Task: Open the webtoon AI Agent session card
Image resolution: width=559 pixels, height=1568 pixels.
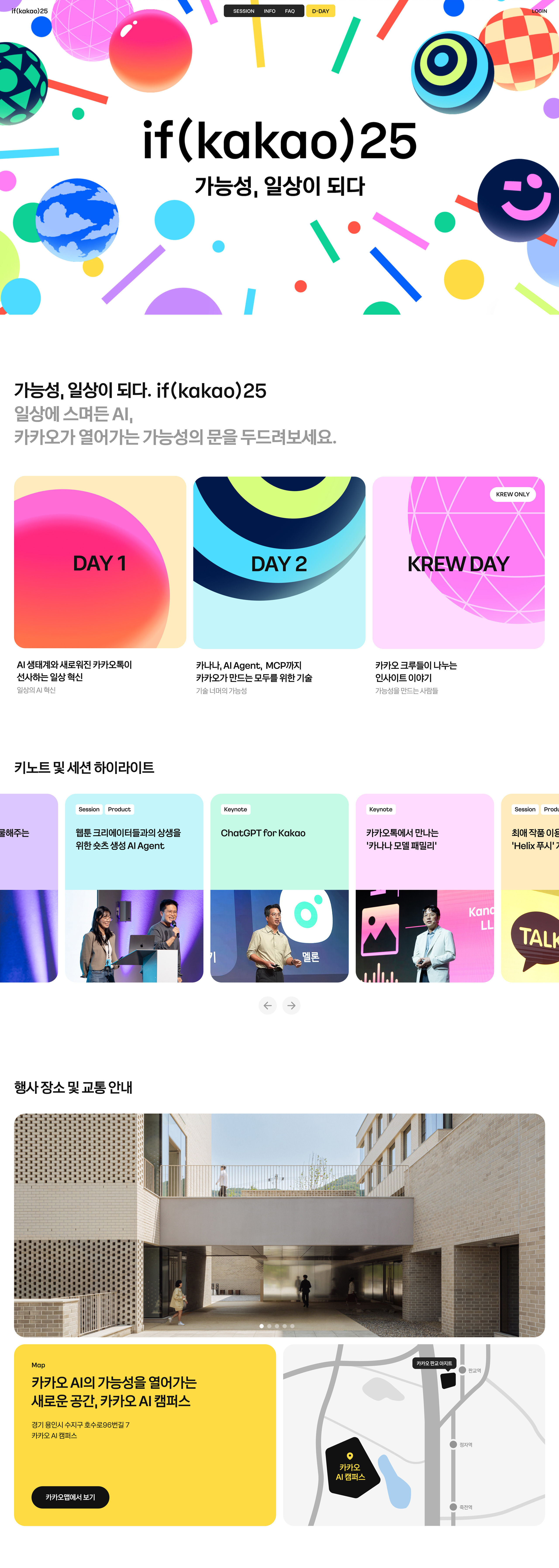Action: (134, 888)
